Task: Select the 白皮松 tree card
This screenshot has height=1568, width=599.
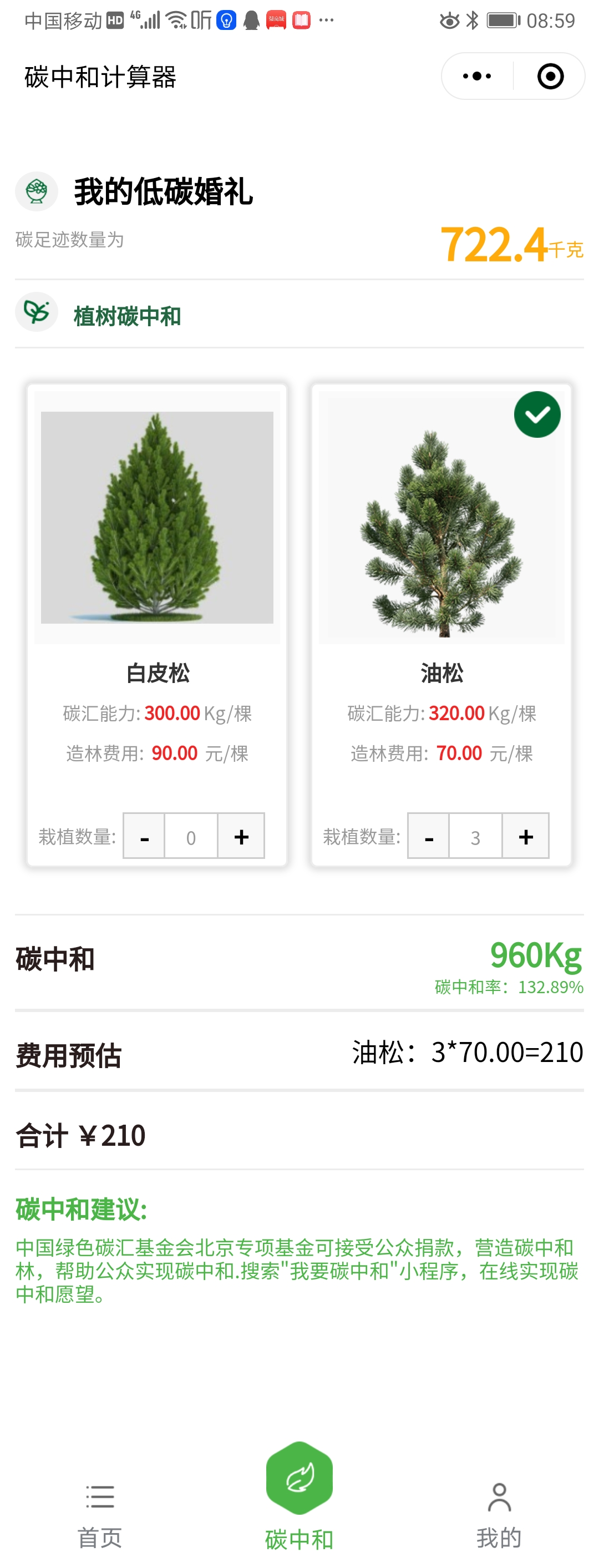Action: point(157,517)
